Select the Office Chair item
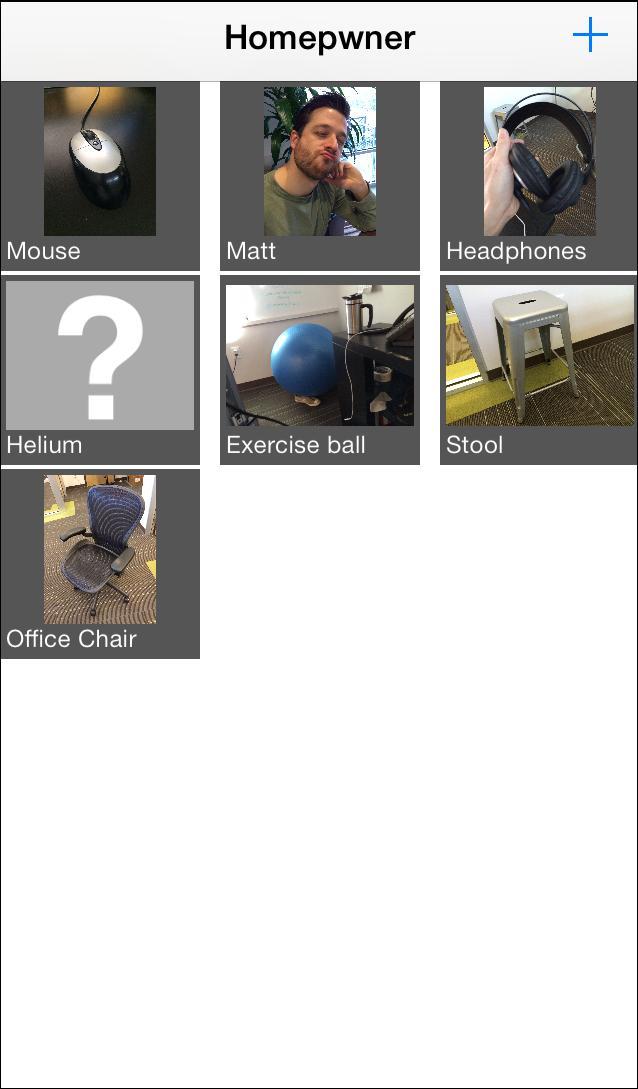 (x=100, y=564)
